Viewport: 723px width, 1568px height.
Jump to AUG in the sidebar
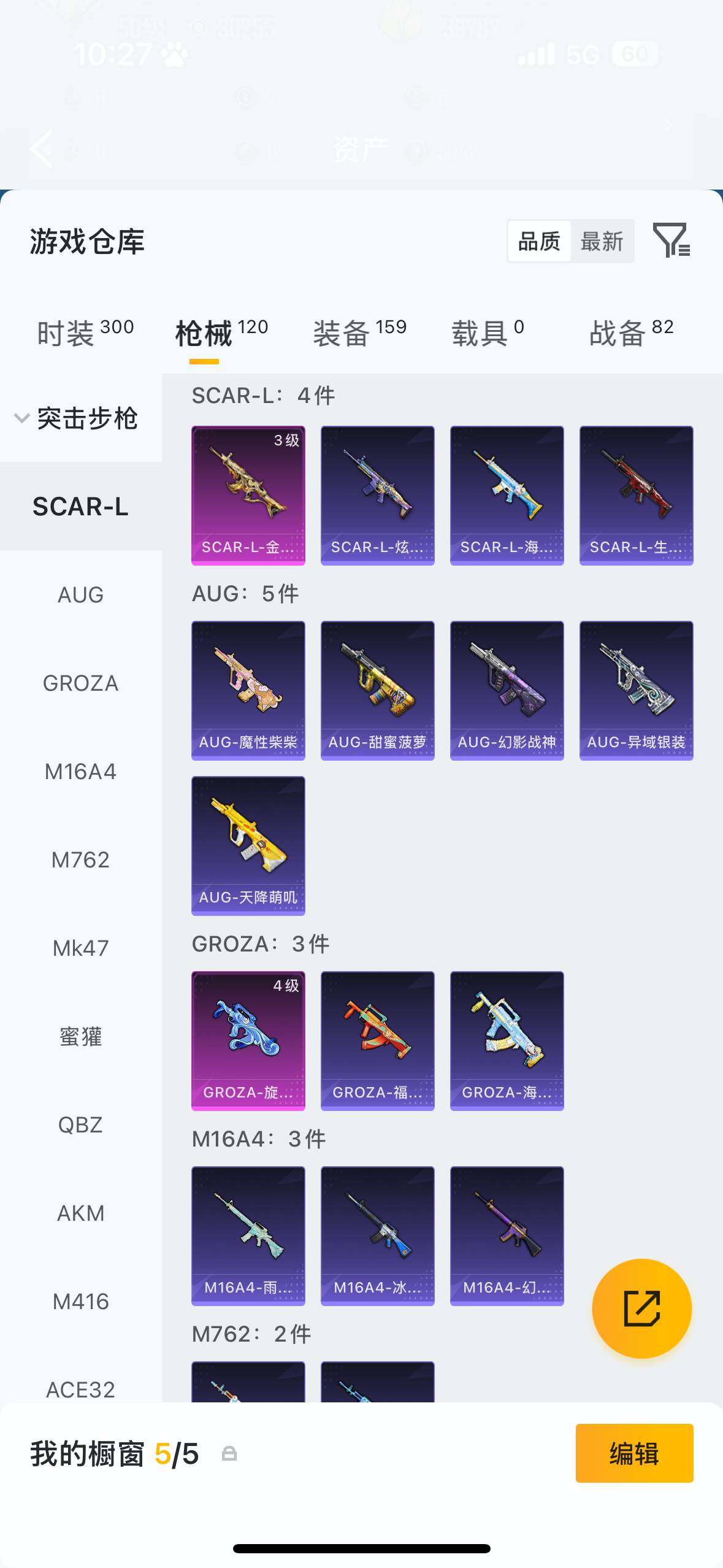click(x=80, y=594)
